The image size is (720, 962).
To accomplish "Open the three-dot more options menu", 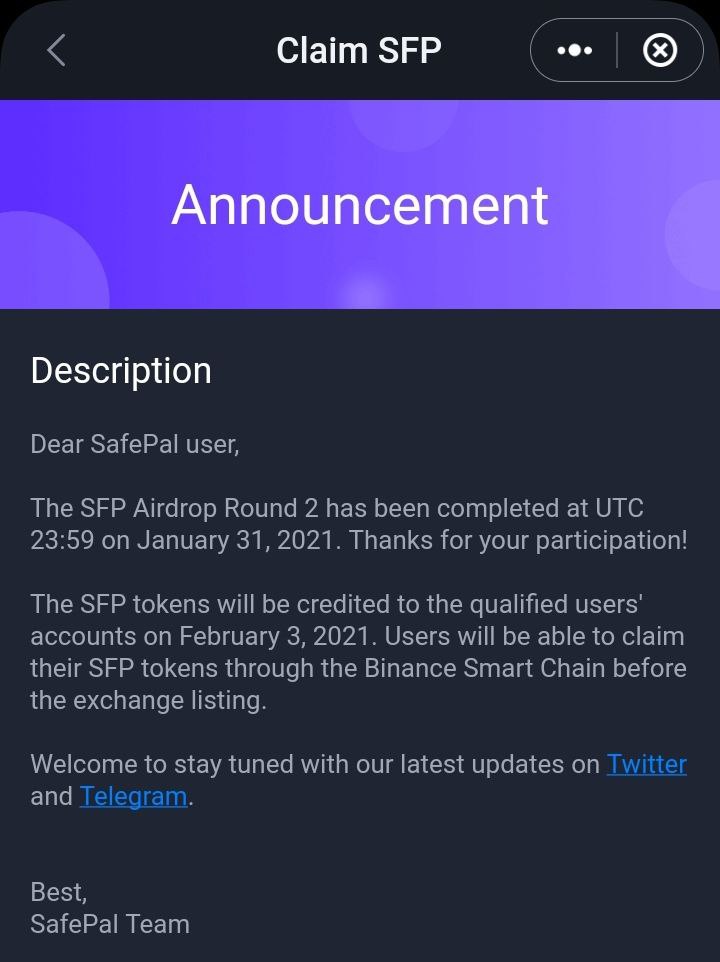I will point(574,50).
